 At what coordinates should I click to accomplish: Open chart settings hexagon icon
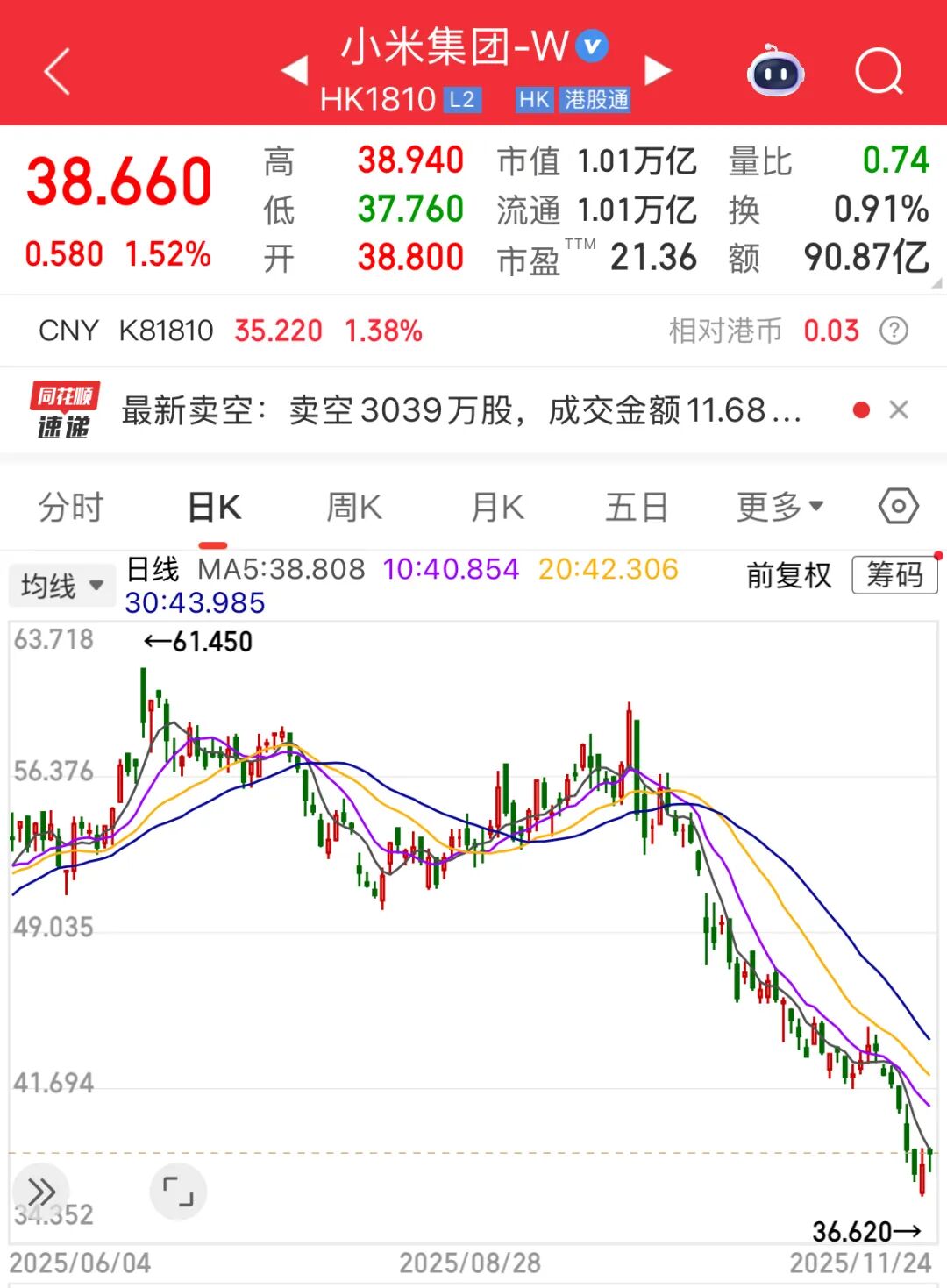pyautogui.click(x=898, y=507)
